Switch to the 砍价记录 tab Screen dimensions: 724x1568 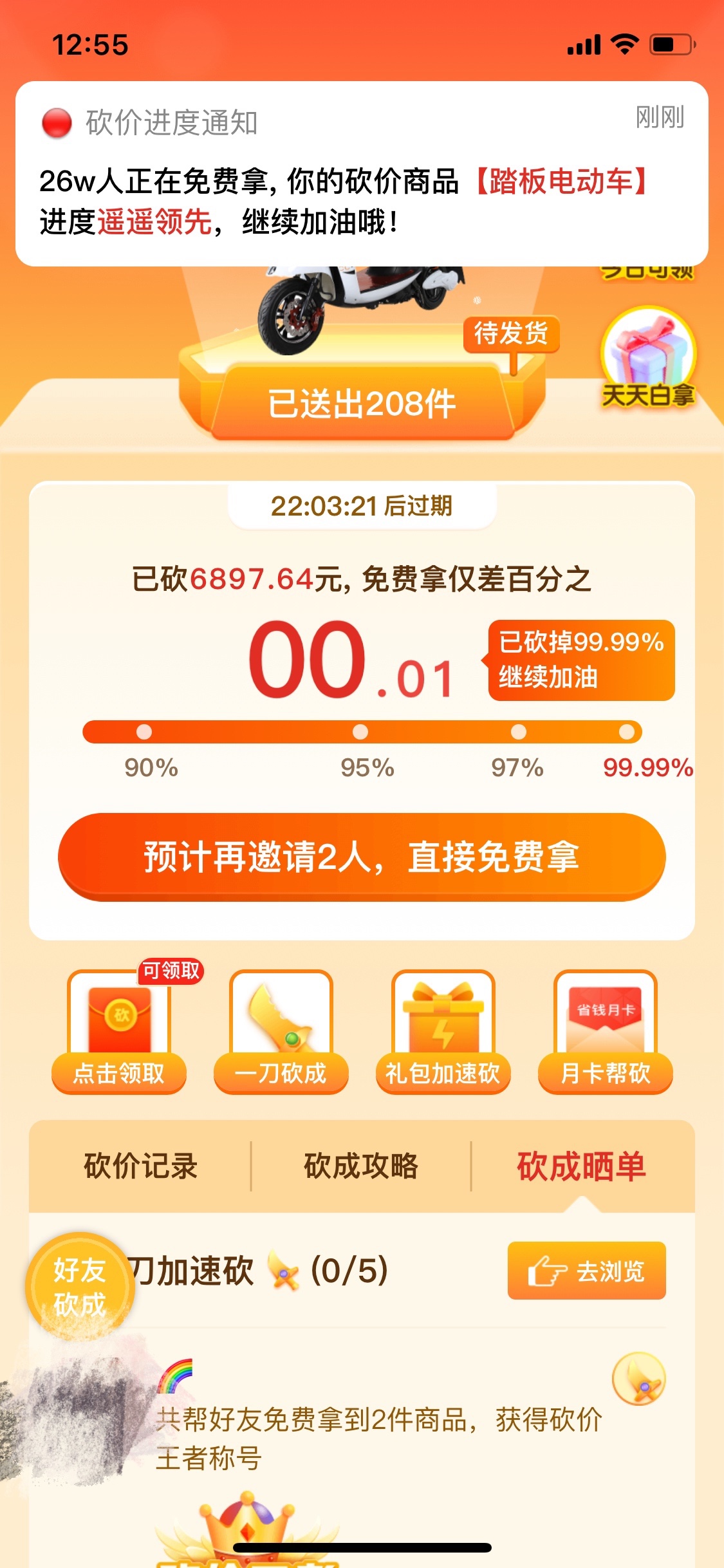(140, 1166)
